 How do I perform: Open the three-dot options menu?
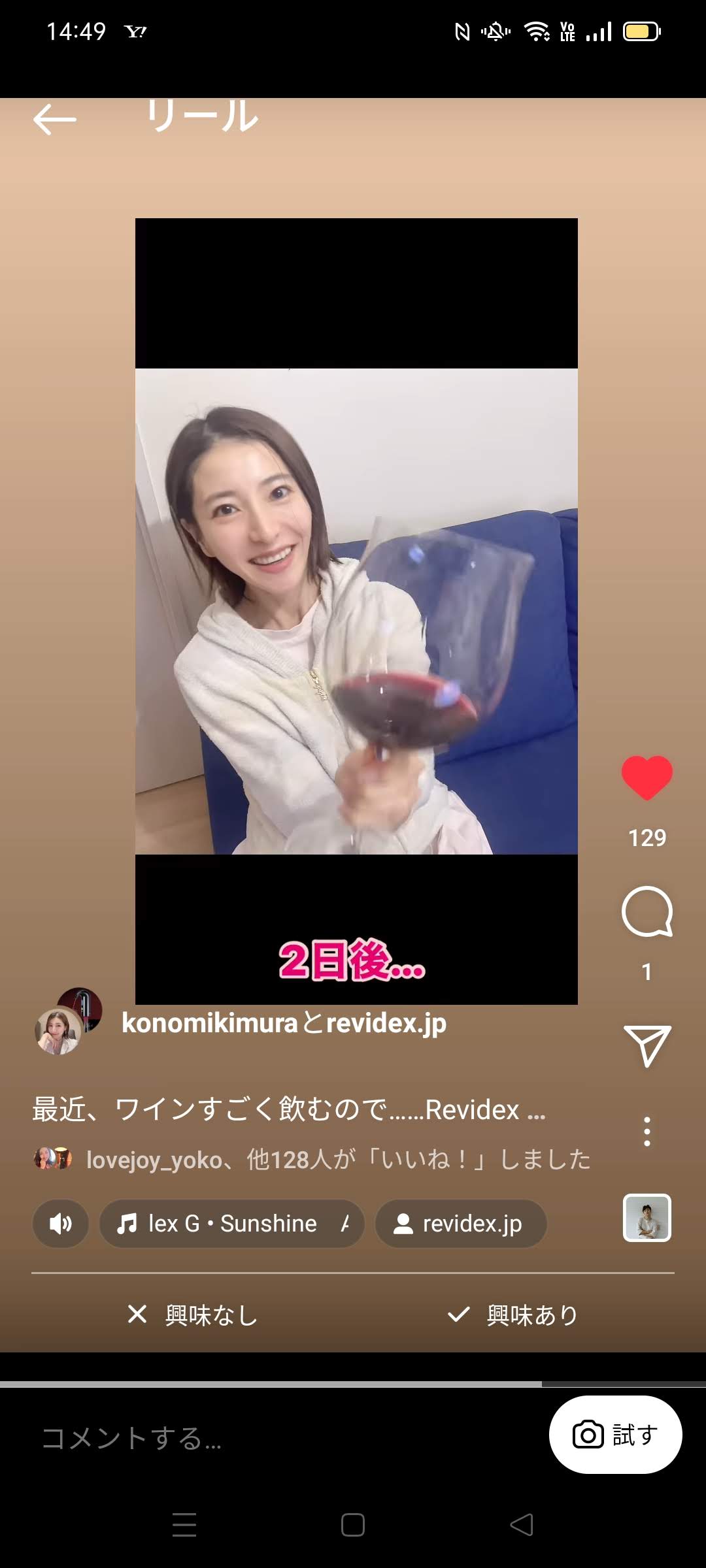(x=647, y=1132)
